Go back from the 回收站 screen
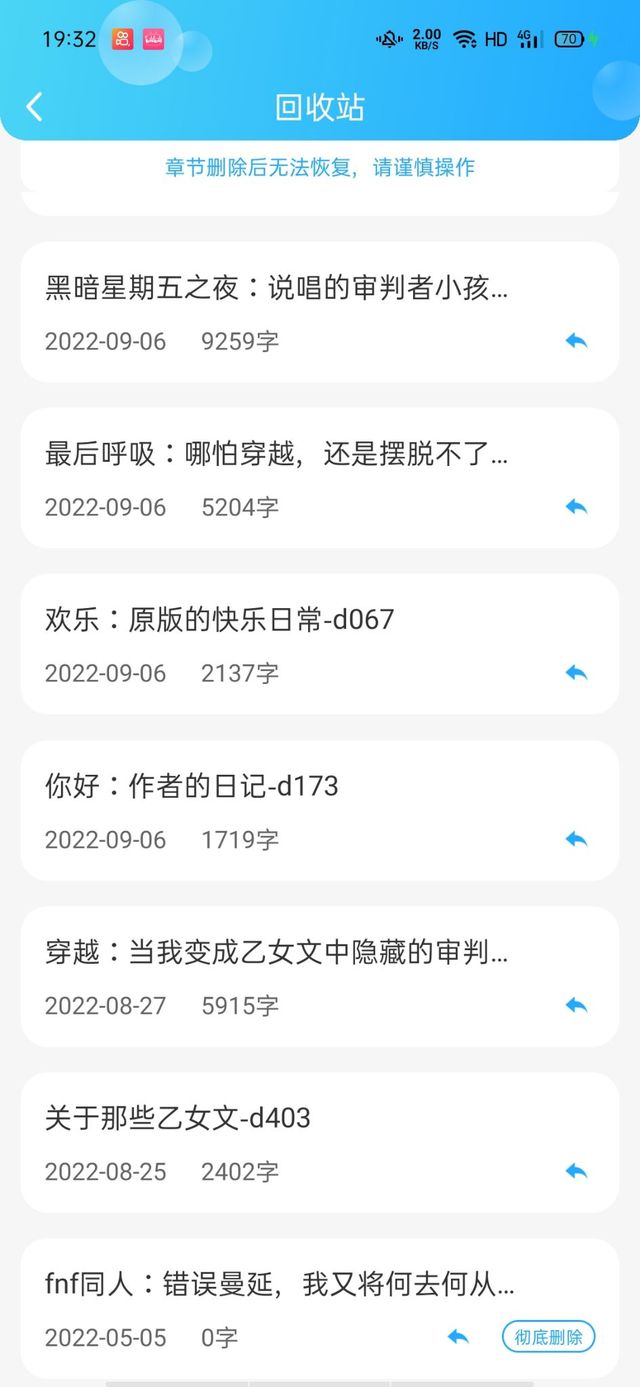 click(x=35, y=107)
